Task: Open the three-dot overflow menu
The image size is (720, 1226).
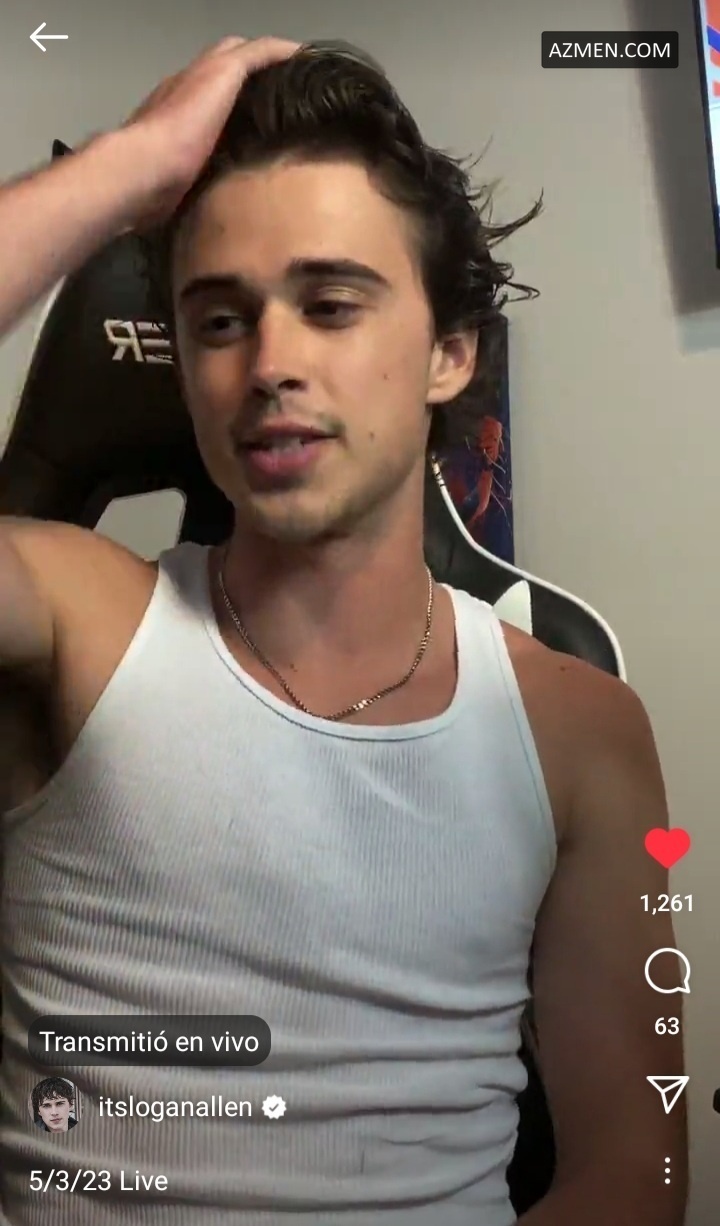Action: [x=667, y=1170]
